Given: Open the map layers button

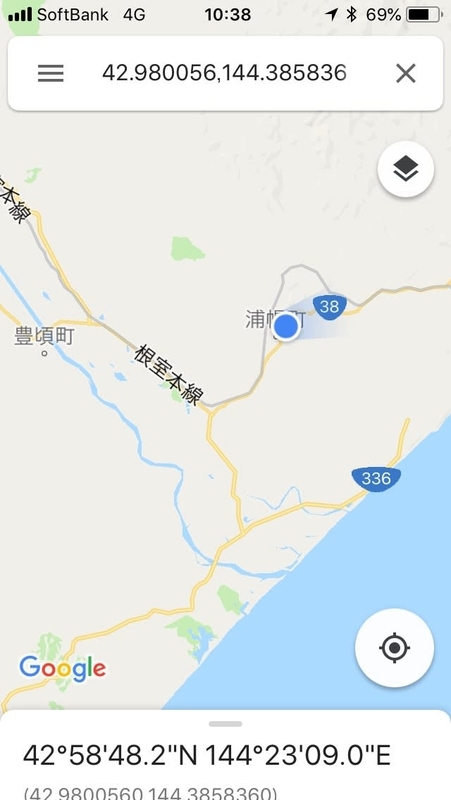Looking at the screenshot, I should point(406,169).
